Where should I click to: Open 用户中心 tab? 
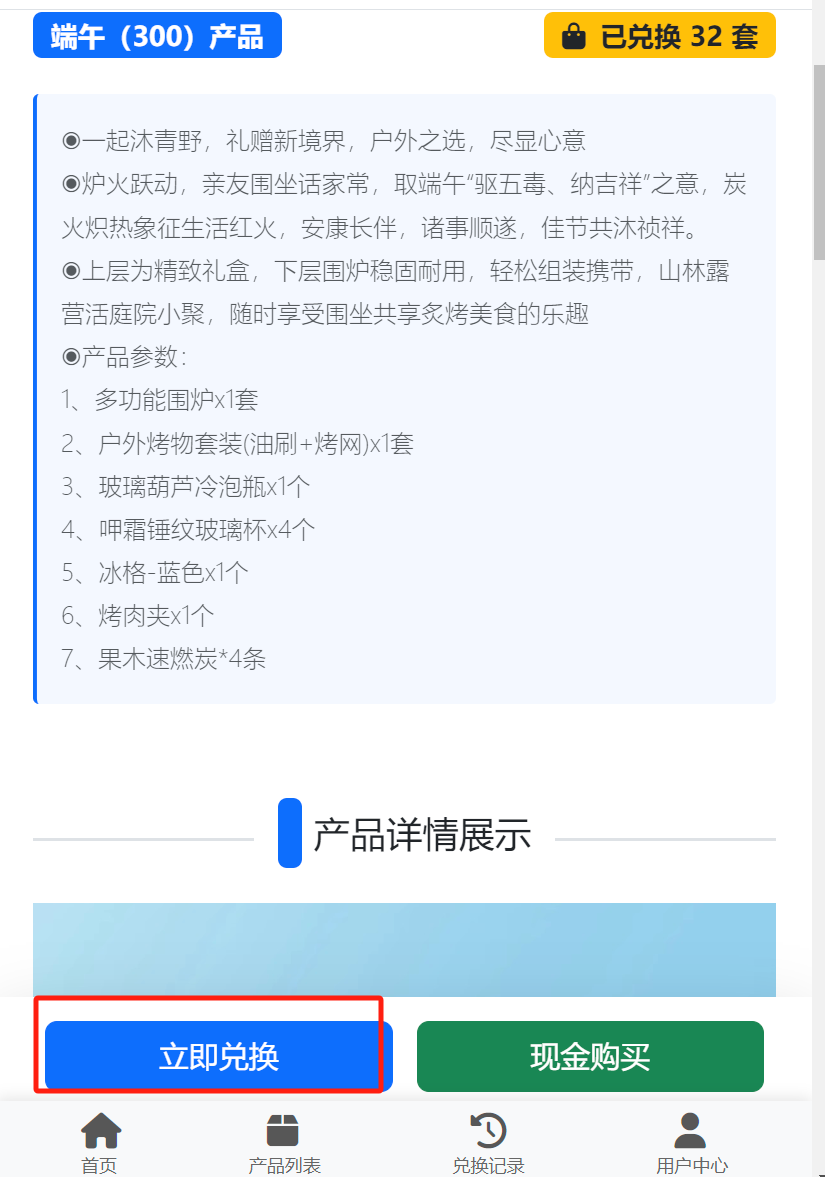pyautogui.click(x=691, y=1142)
